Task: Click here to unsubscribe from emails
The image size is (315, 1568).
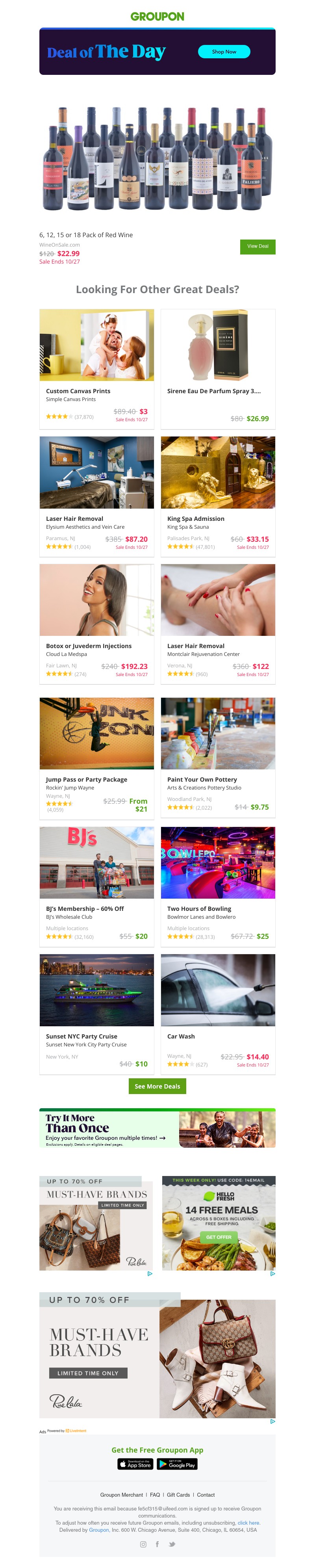Action: 249,1522
